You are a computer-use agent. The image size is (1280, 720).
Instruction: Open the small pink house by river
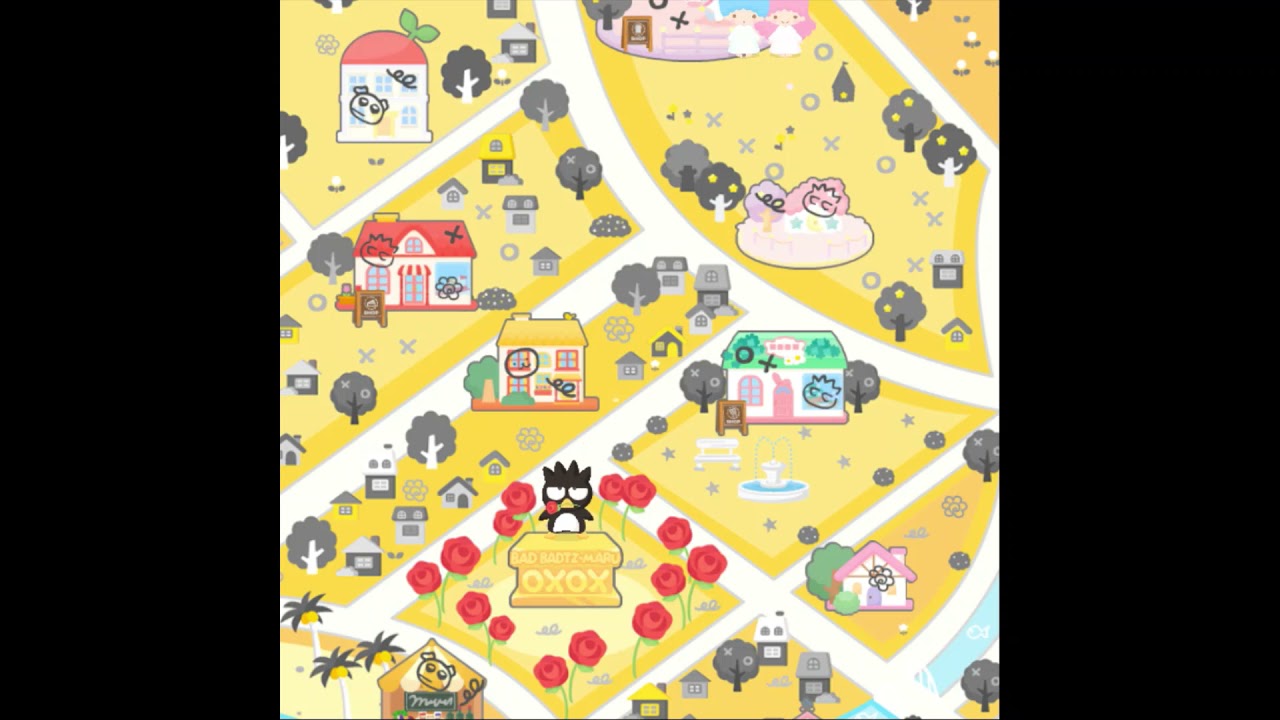pos(873,577)
